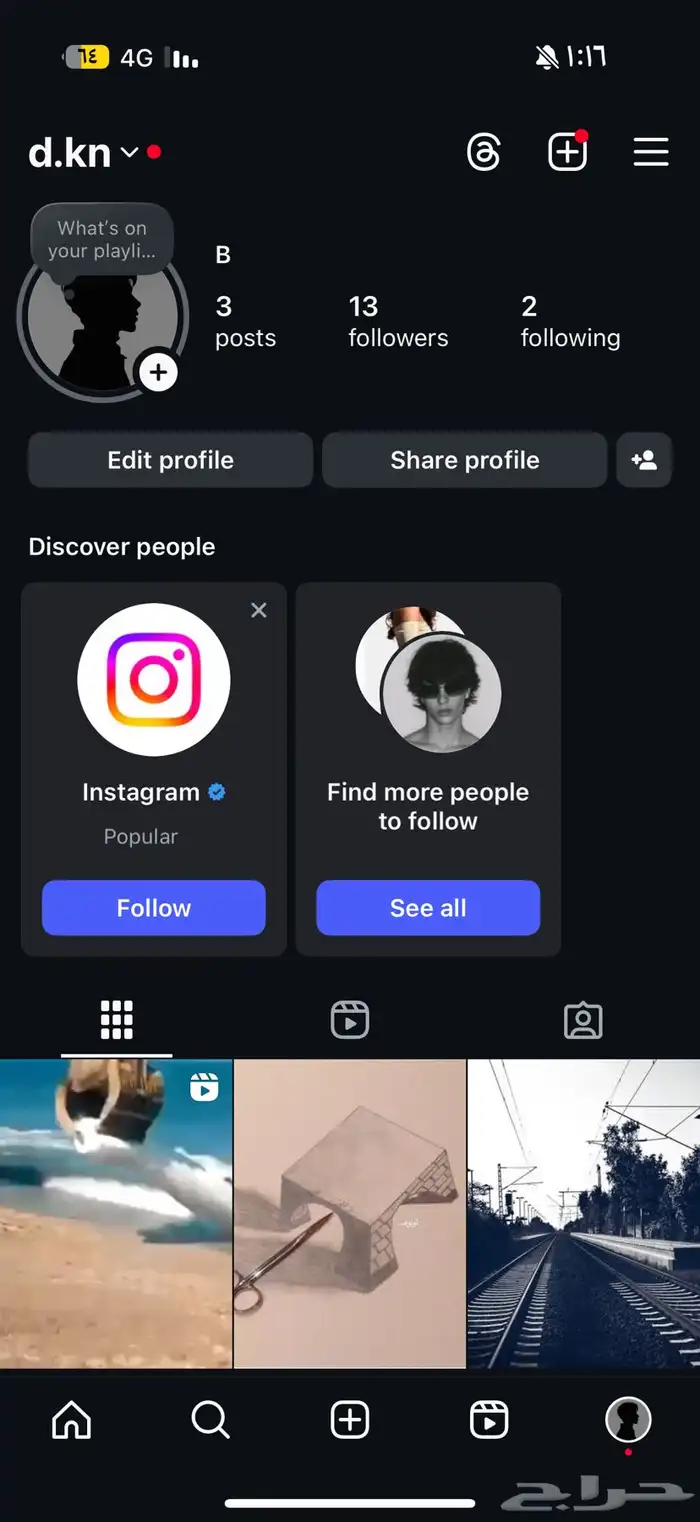Select the posts grid tab
The height and width of the screenshot is (1522, 700).
pos(117,1020)
